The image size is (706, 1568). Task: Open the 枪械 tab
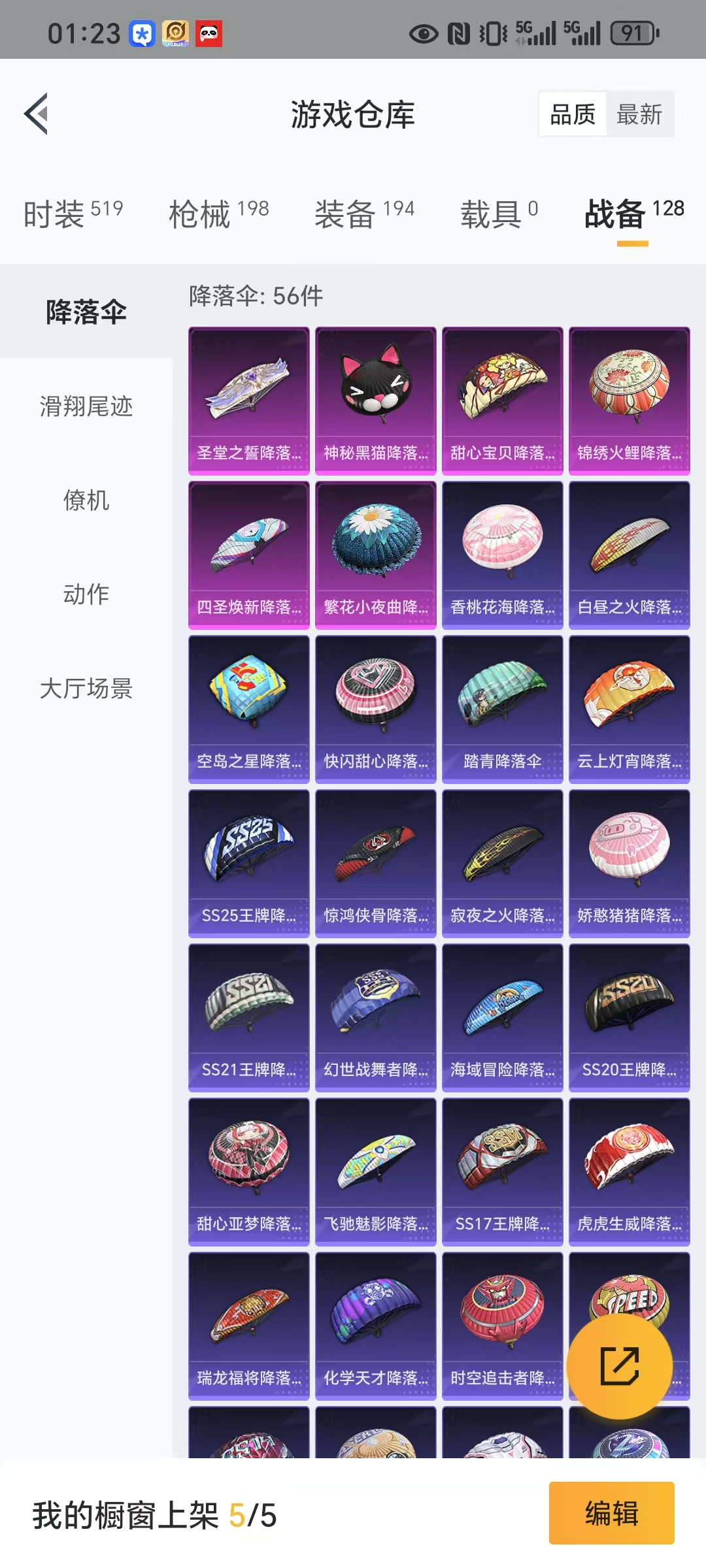coord(218,214)
